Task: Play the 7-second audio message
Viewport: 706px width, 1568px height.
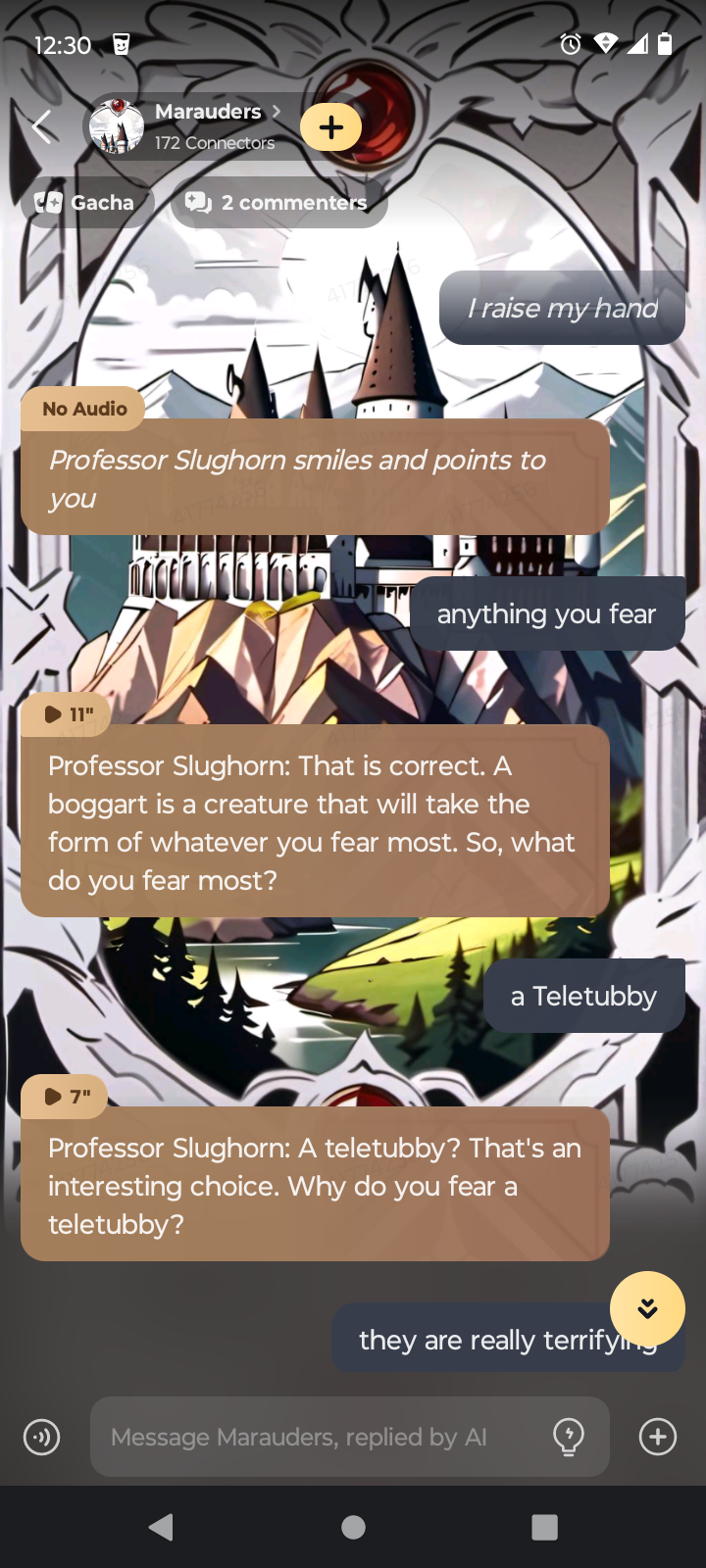Action: (65, 1097)
